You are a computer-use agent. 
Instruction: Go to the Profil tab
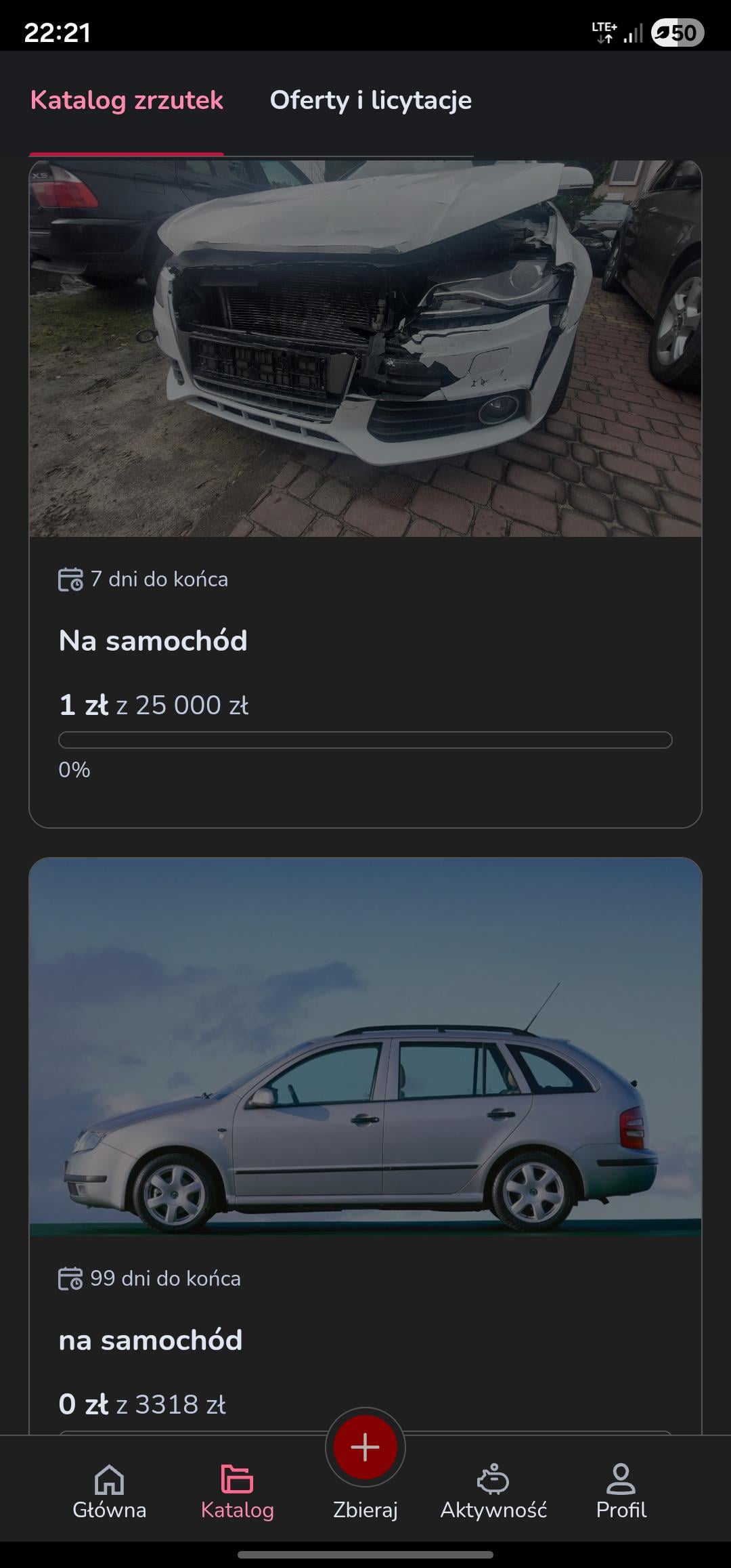click(x=621, y=1492)
